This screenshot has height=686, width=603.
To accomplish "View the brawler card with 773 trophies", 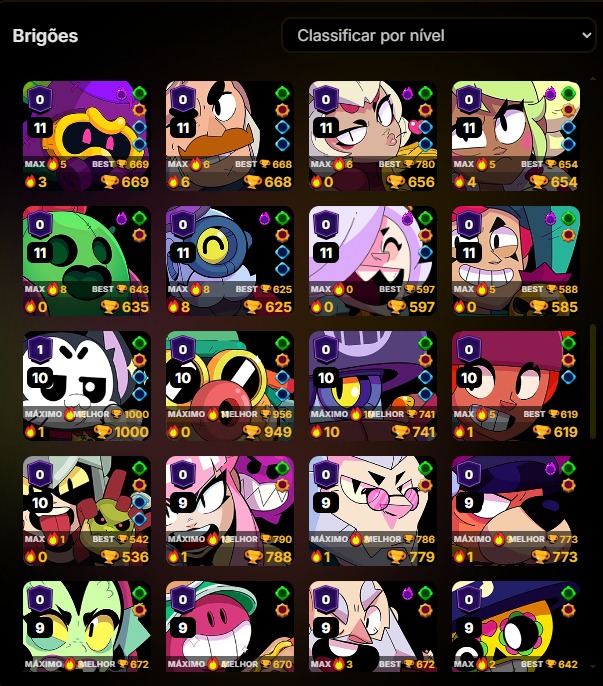I will [x=515, y=510].
